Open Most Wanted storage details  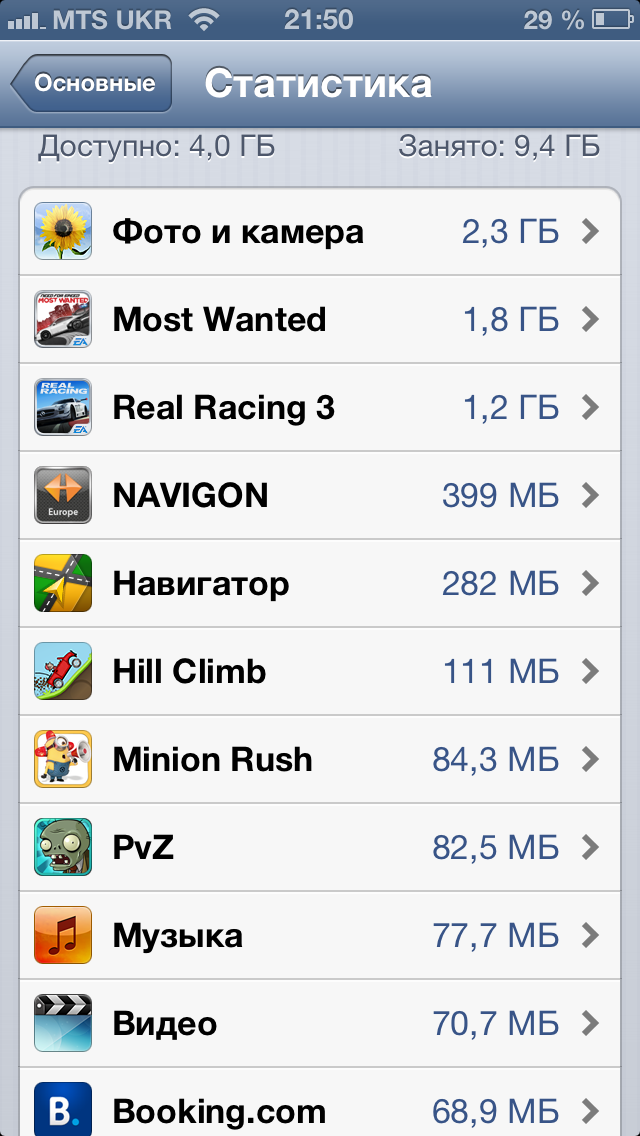tap(320, 320)
